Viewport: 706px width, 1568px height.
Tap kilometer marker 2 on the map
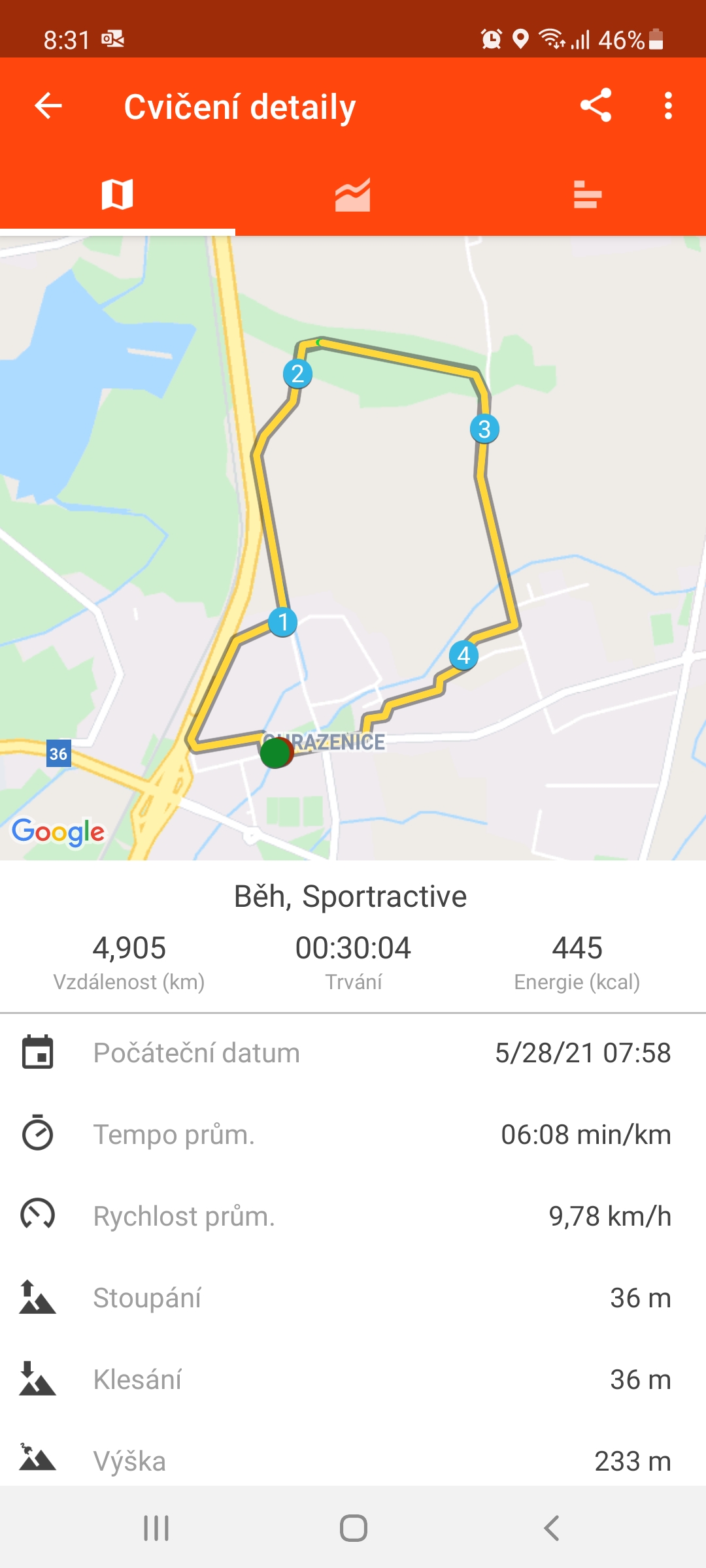297,374
